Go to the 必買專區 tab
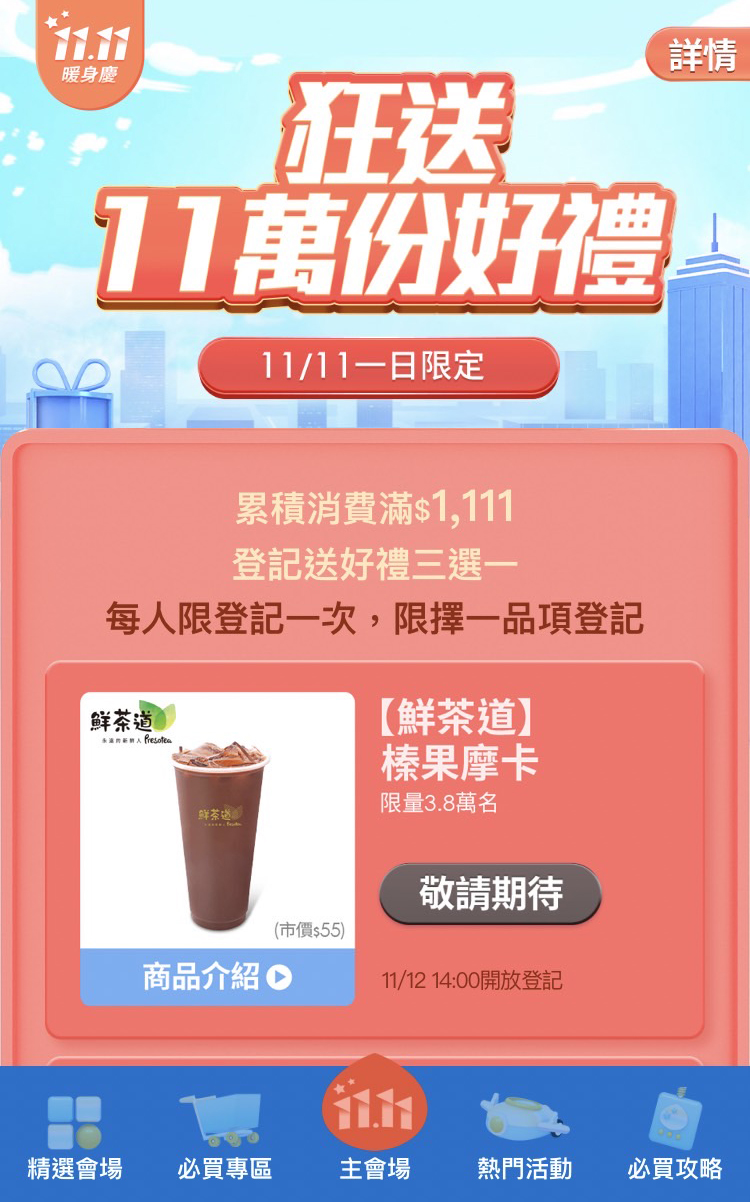Screen dimensions: 750x1202 pos(224,1135)
